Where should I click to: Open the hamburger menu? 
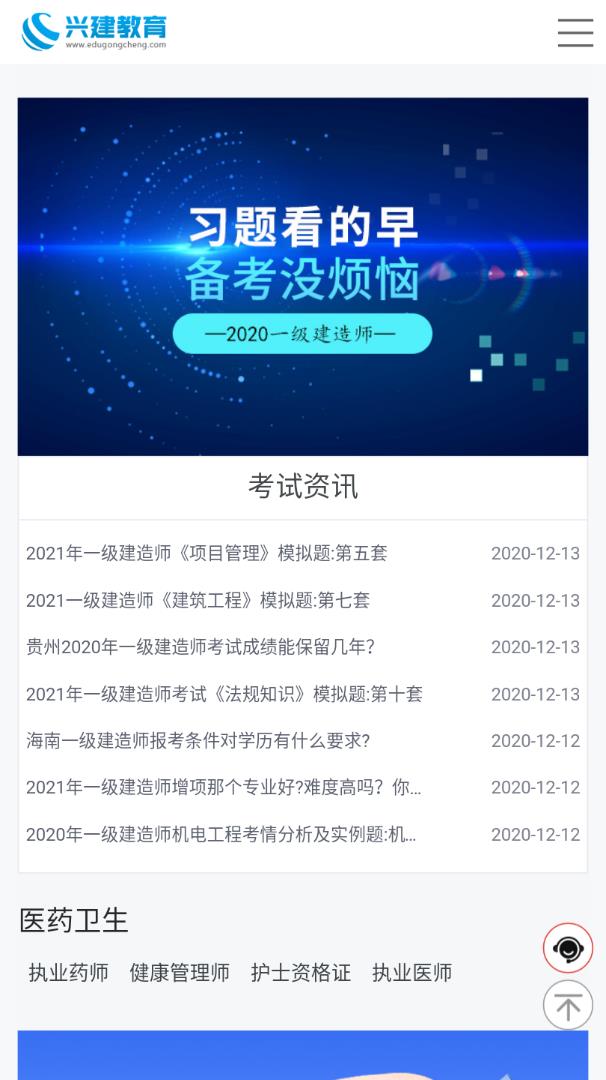click(x=575, y=33)
